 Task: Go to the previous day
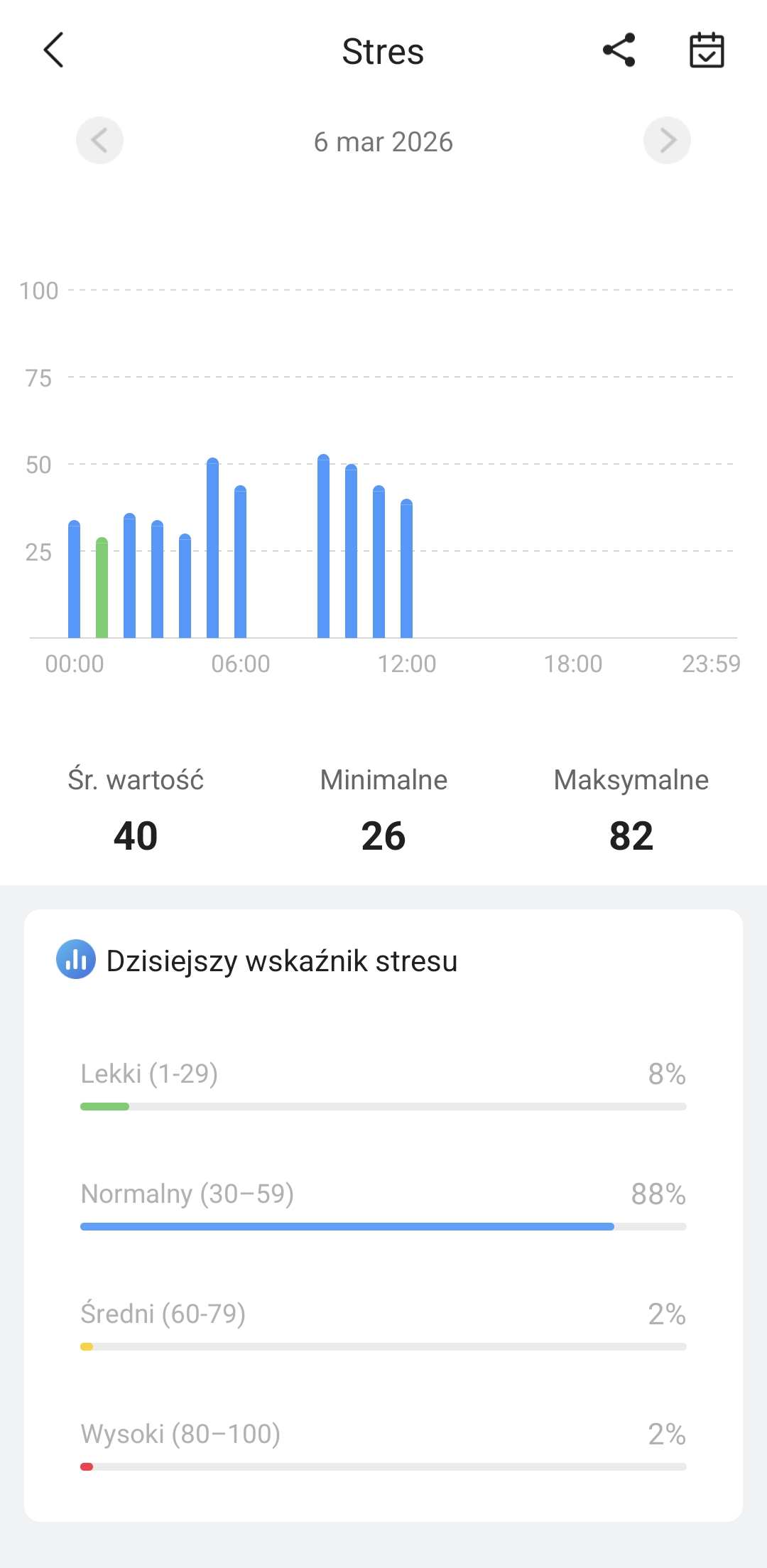pos(99,140)
